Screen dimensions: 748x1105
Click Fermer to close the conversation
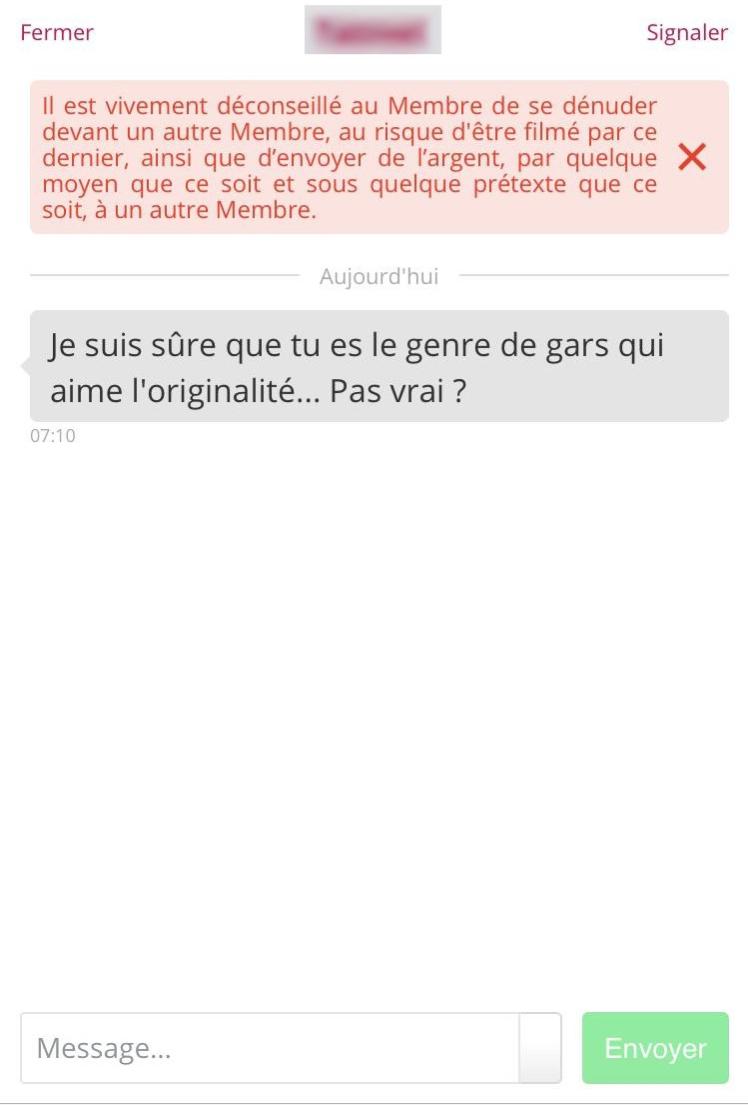[x=56, y=32]
